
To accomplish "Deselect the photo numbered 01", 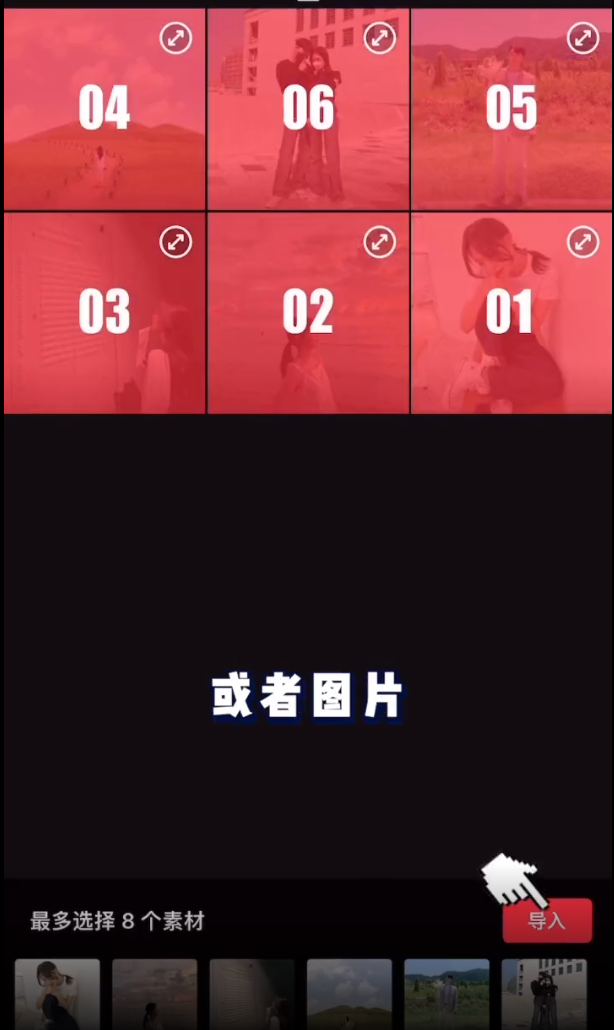I will click(511, 330).
